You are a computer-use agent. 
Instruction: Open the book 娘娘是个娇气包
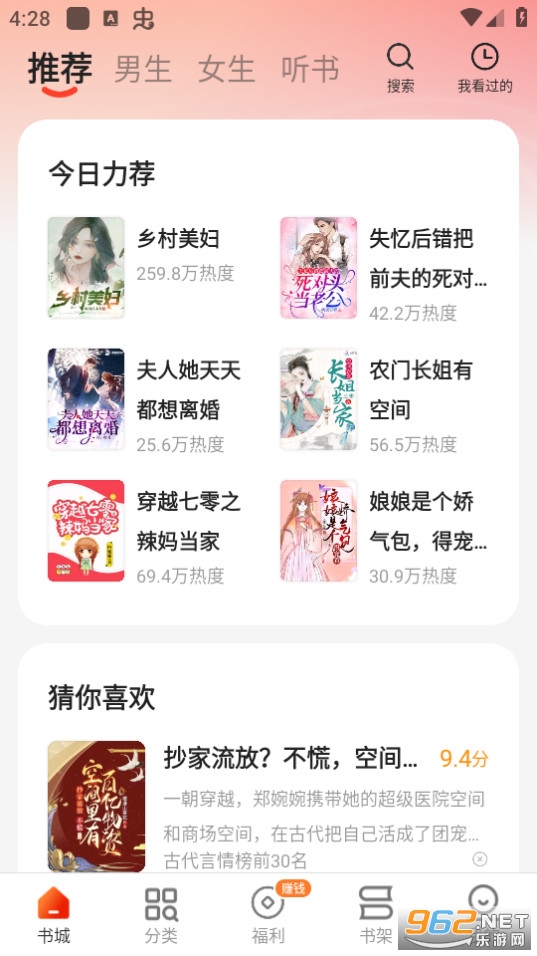coord(384,531)
